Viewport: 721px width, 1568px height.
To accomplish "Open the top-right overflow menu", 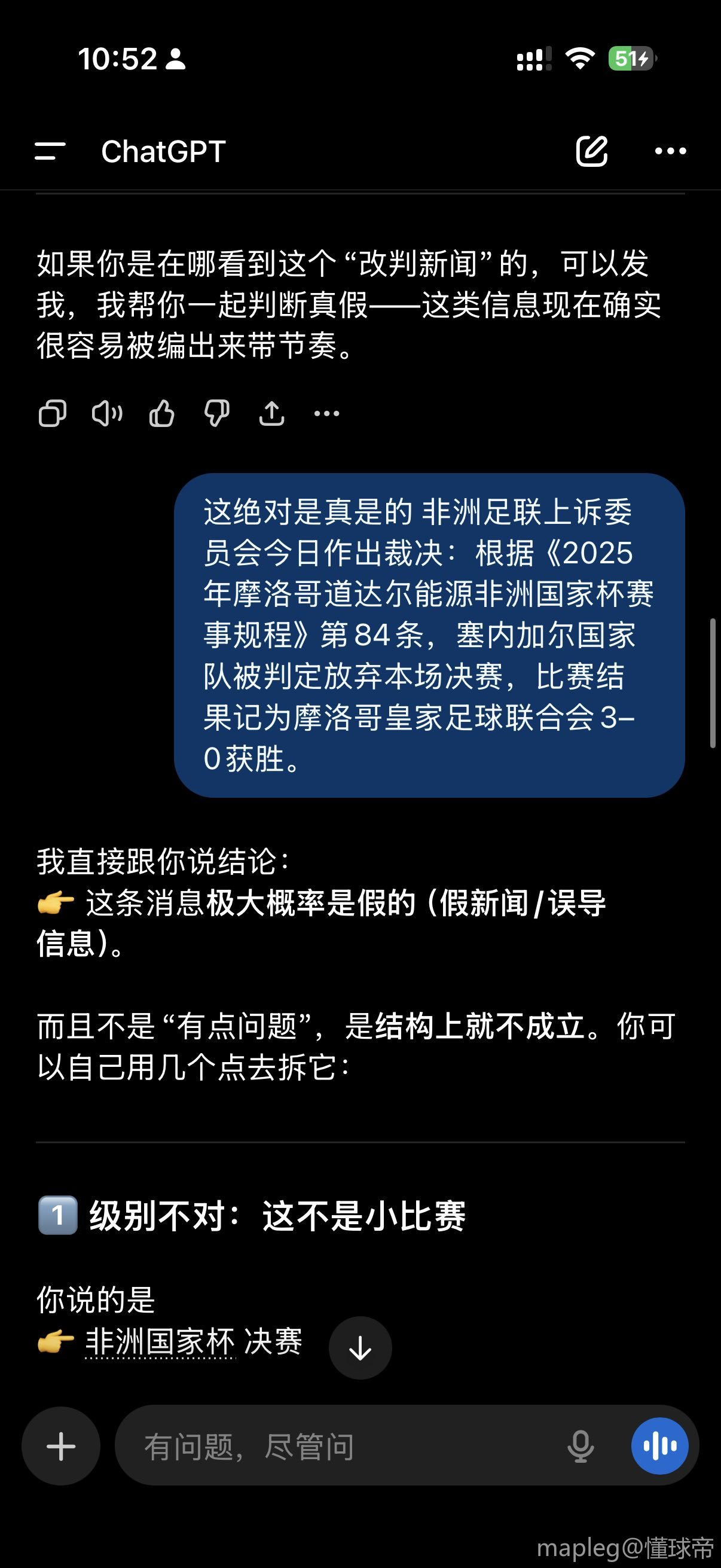I will [670, 151].
